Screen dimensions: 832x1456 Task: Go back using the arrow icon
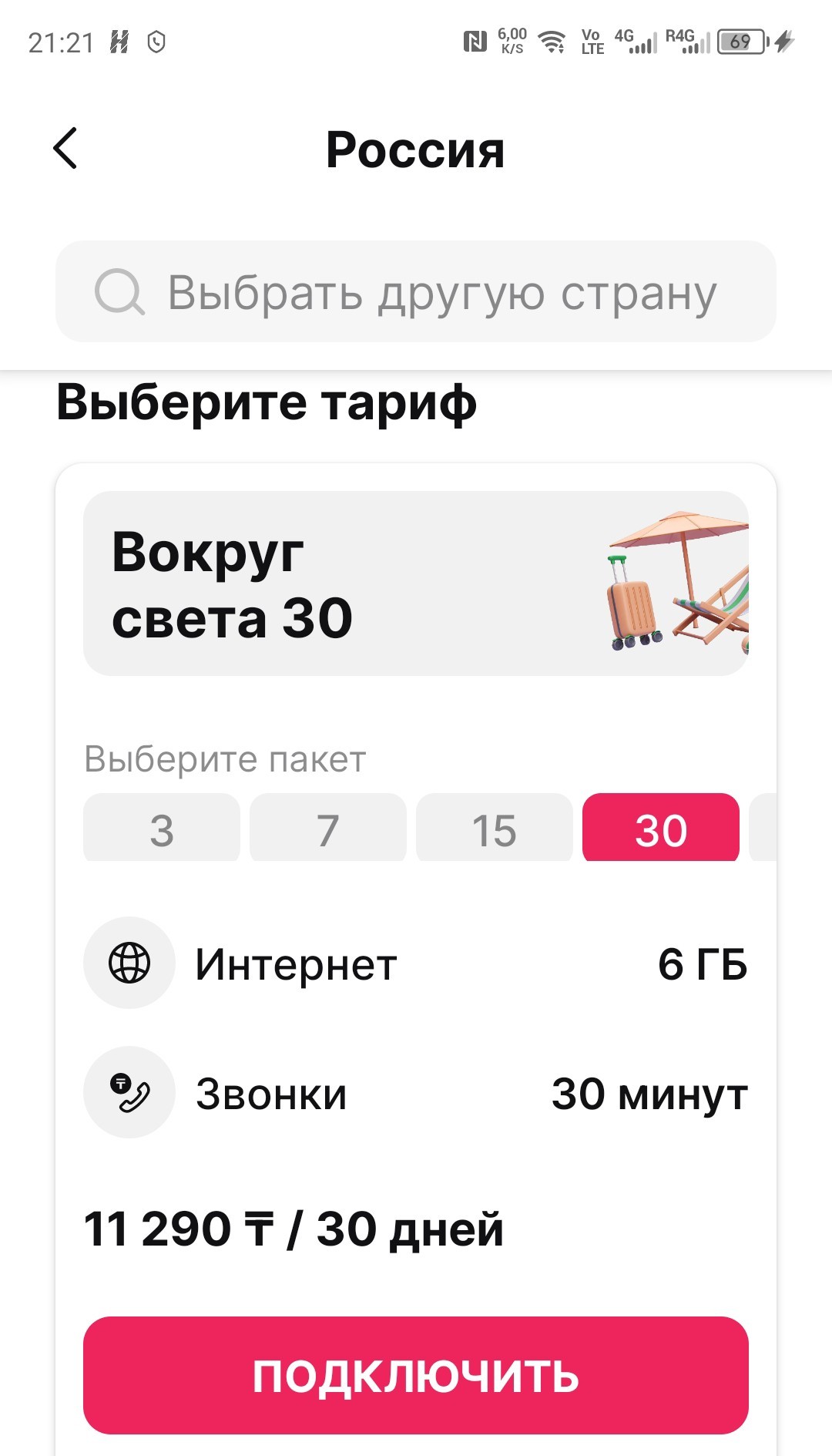[x=65, y=148]
